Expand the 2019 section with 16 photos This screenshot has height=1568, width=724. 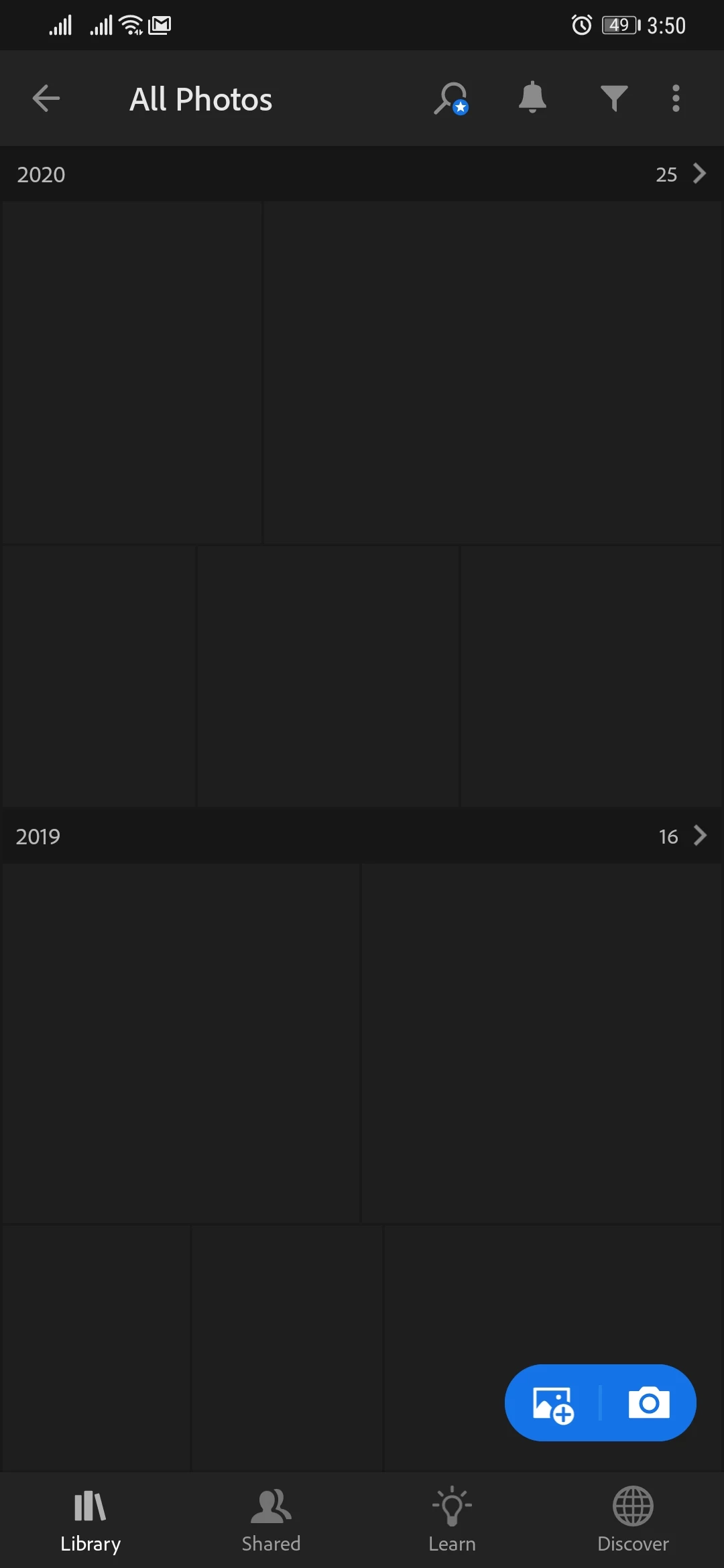699,836
